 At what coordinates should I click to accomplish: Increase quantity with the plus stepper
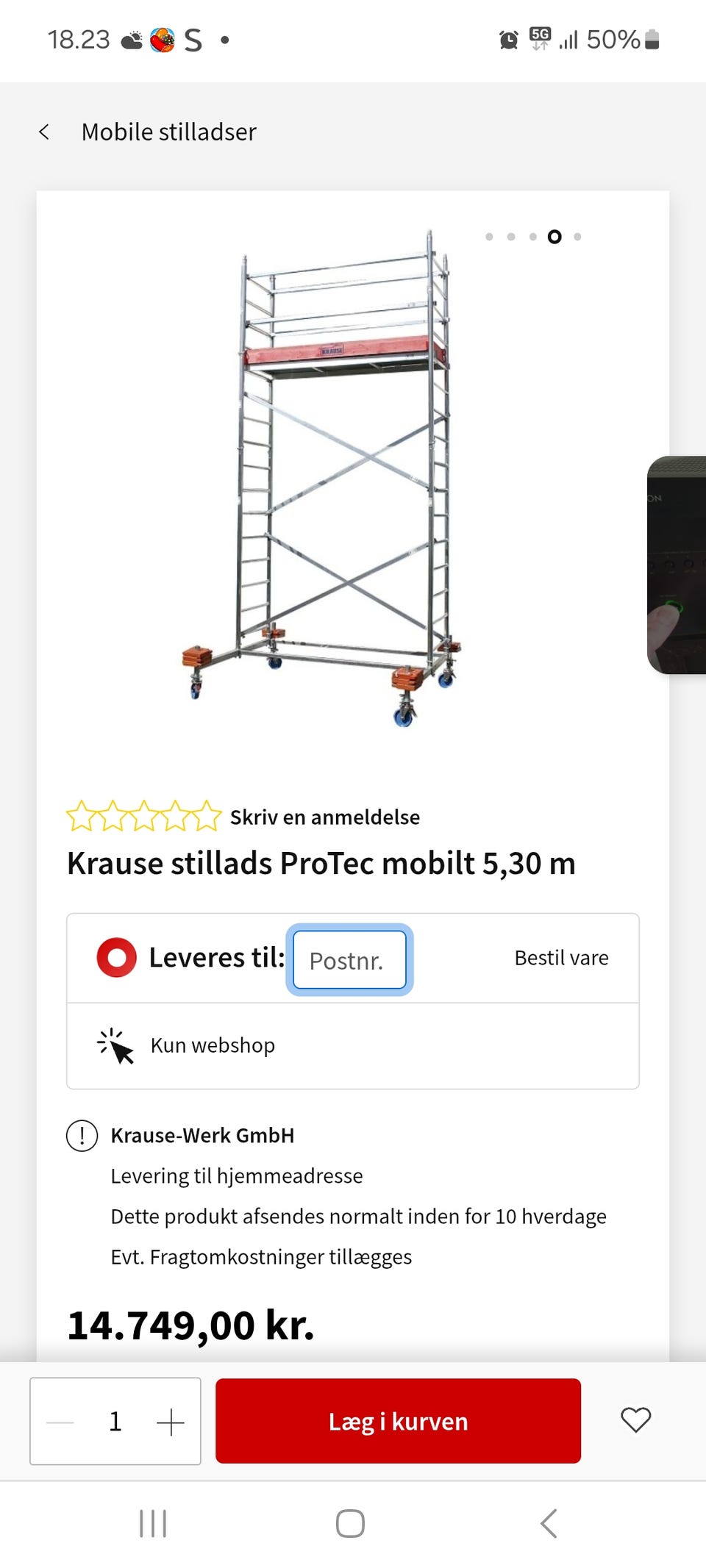tap(171, 1420)
